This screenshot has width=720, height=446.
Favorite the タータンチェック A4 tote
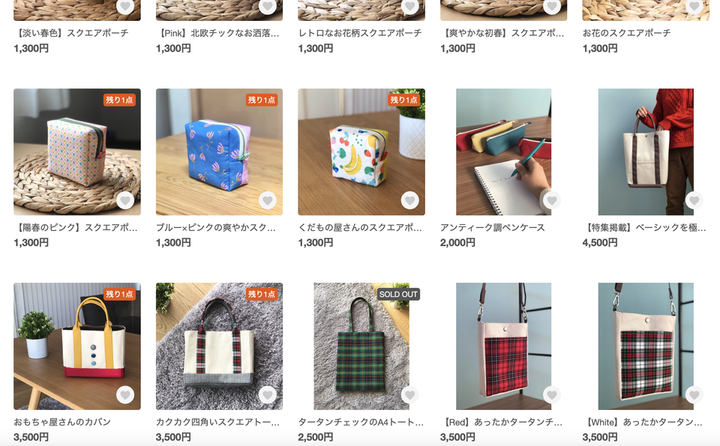(409, 394)
